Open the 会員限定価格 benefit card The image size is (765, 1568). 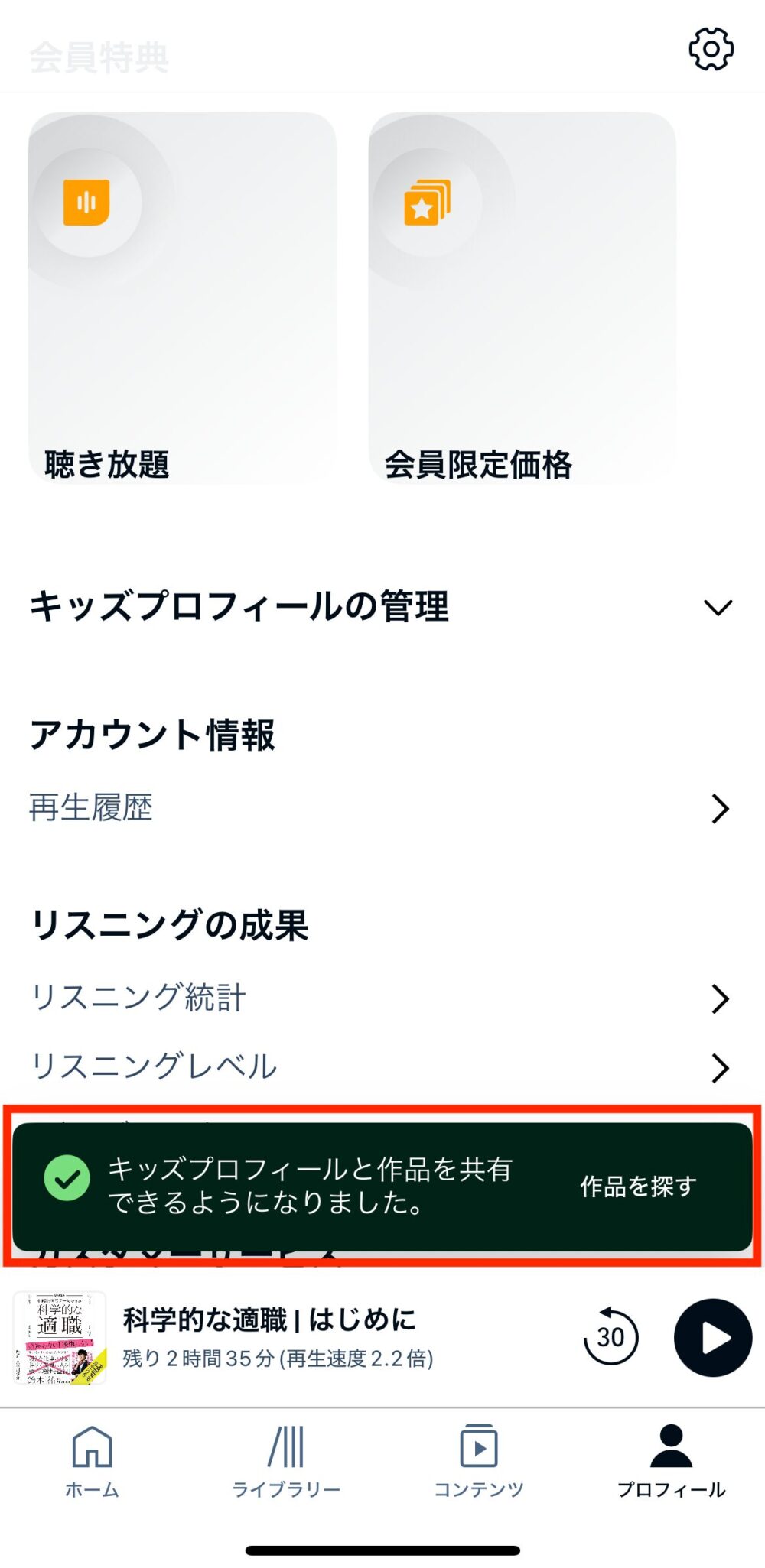click(522, 298)
